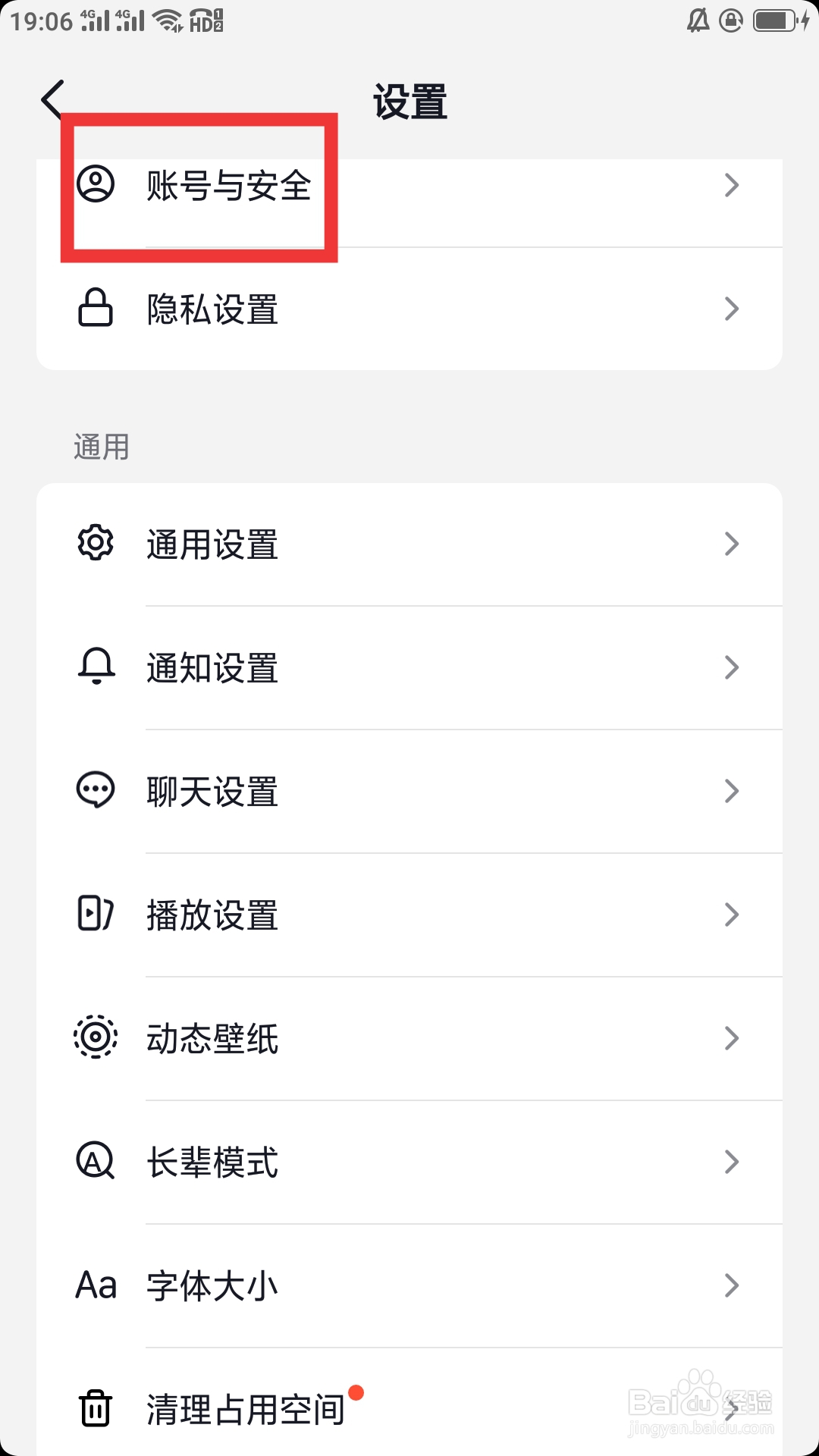The image size is (819, 1456).
Task: Go back using the top-left arrow
Action: (50, 99)
